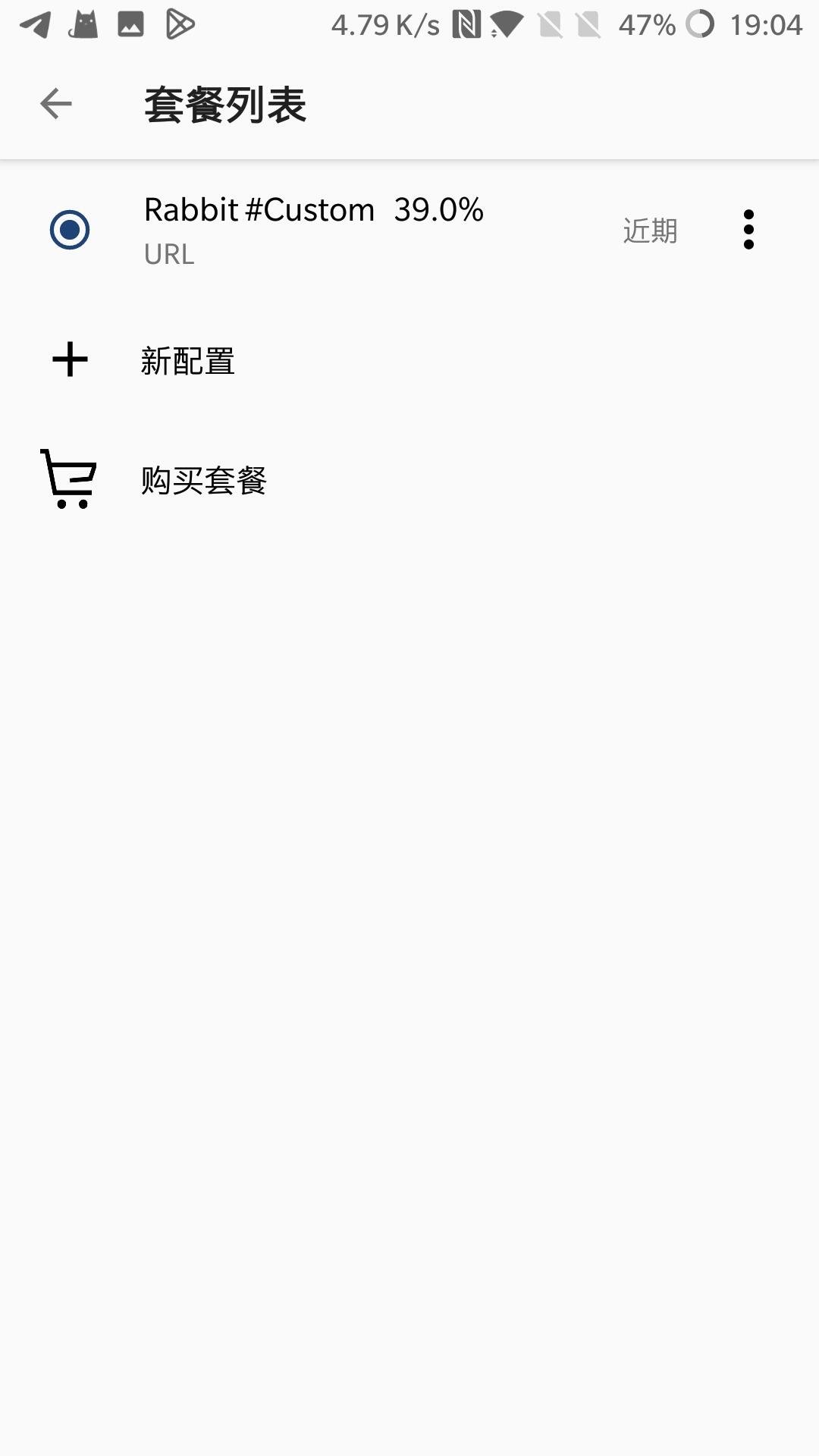Click the NFC icon in the status bar

click(x=466, y=23)
